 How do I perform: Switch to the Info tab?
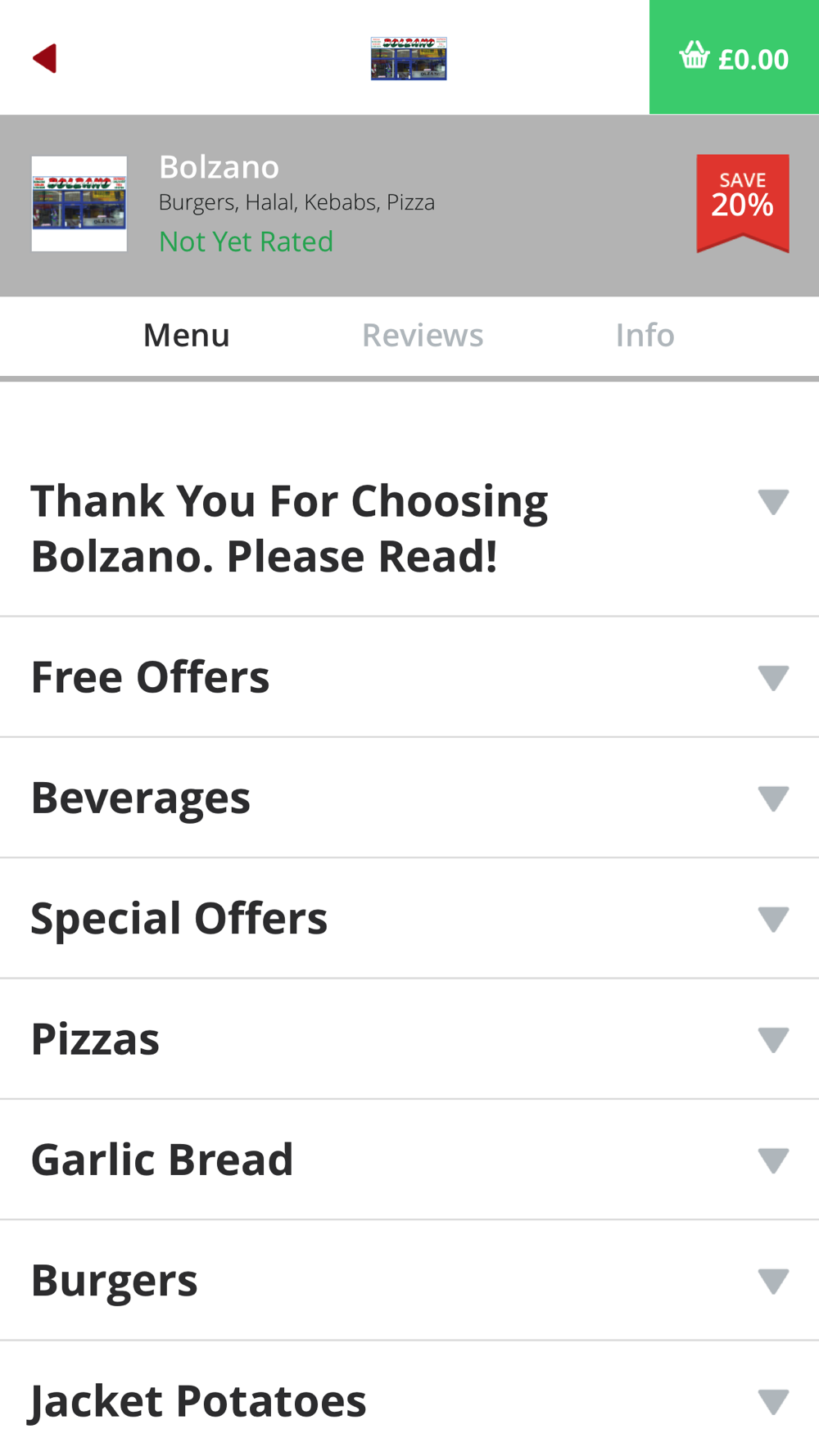(x=645, y=335)
